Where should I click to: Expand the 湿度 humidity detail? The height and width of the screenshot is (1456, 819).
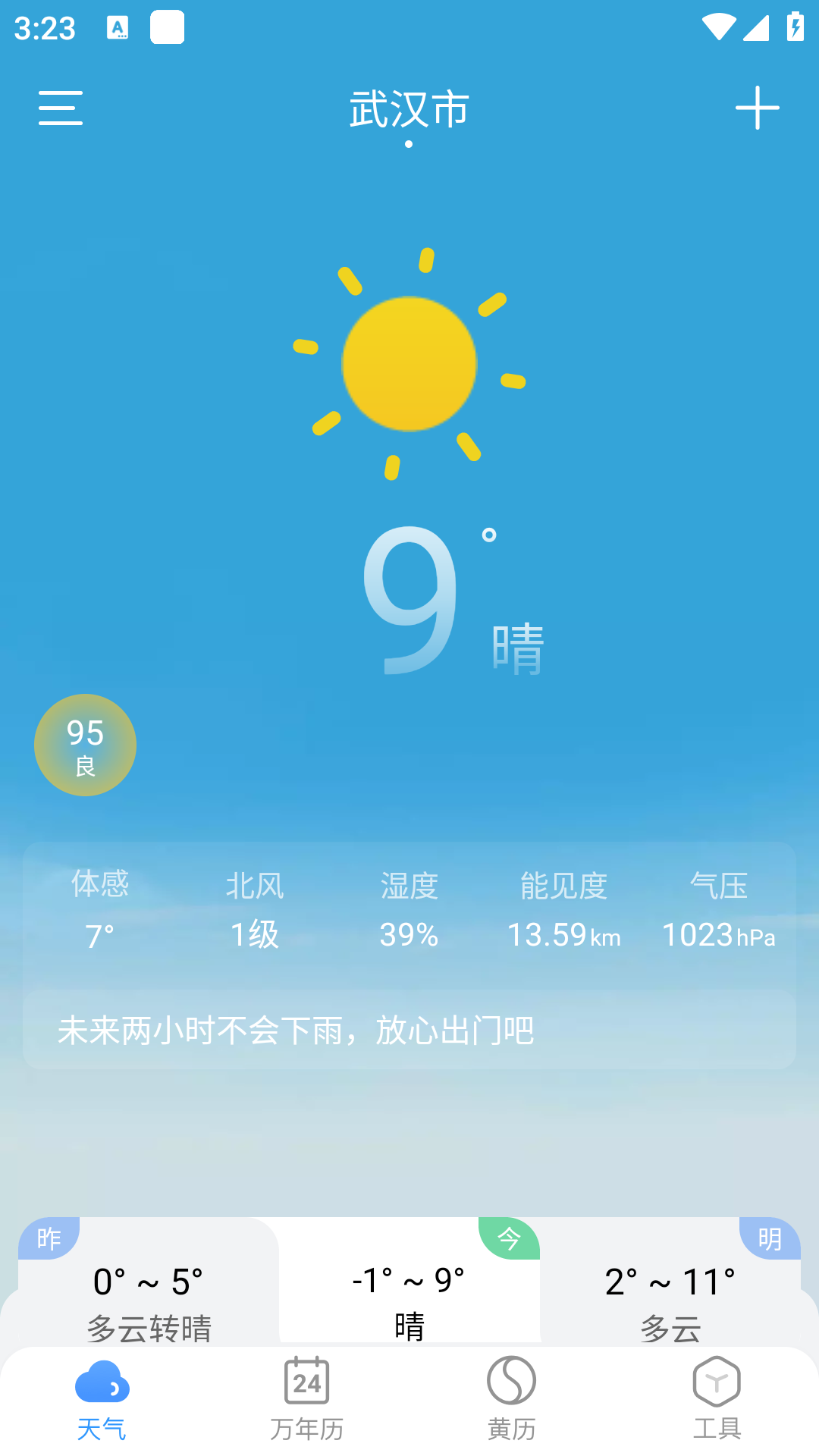409,910
